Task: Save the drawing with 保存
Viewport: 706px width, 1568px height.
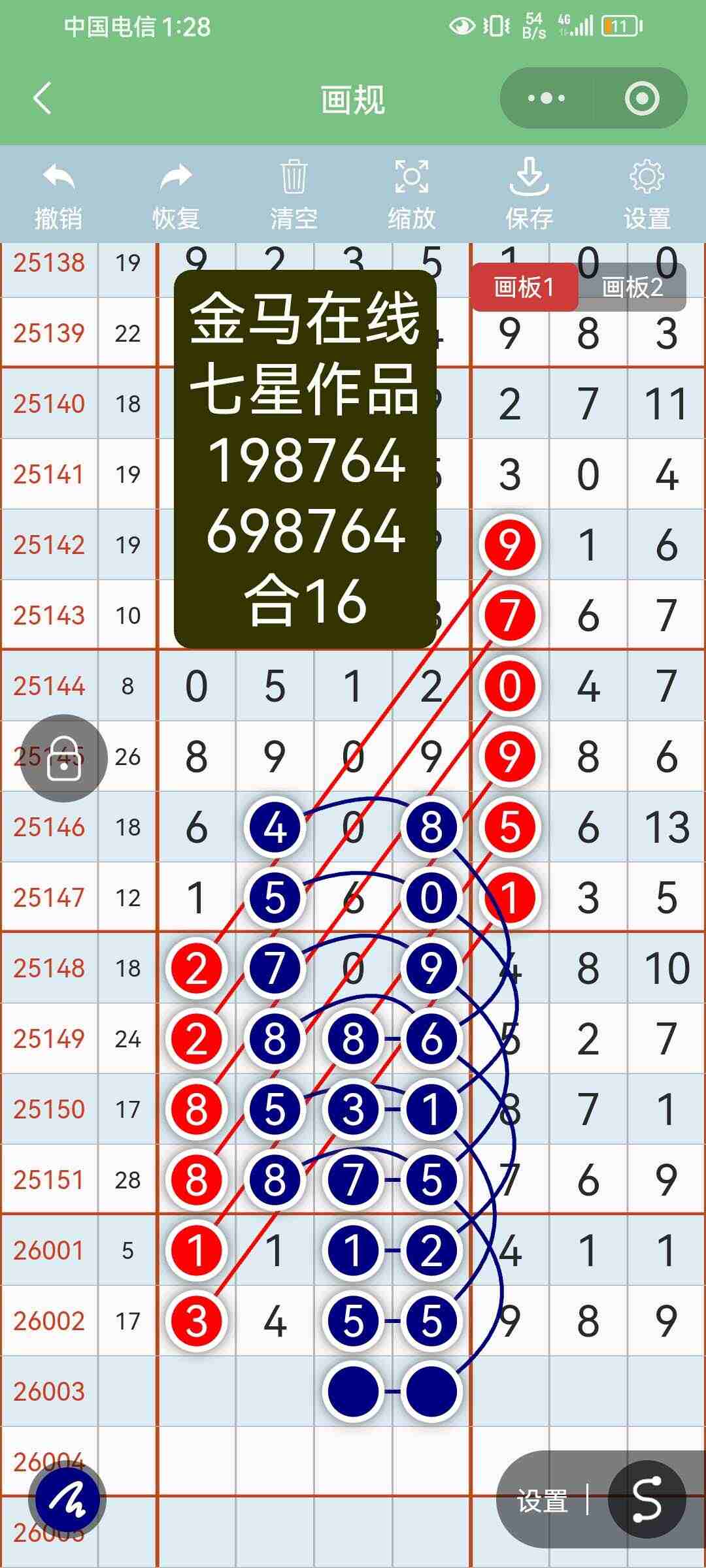Action: tap(529, 195)
